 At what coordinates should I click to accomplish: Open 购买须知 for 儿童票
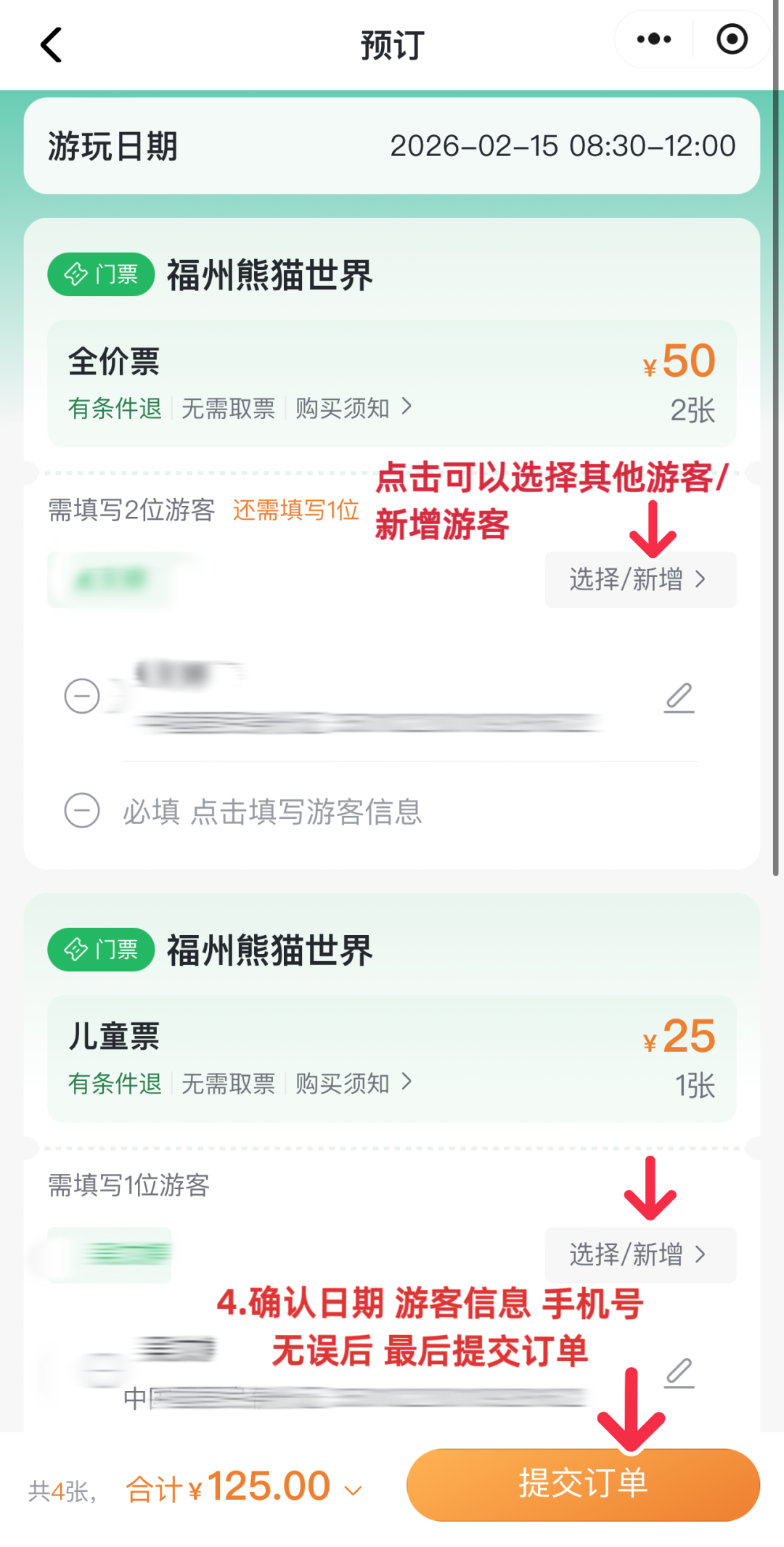coord(354,1083)
